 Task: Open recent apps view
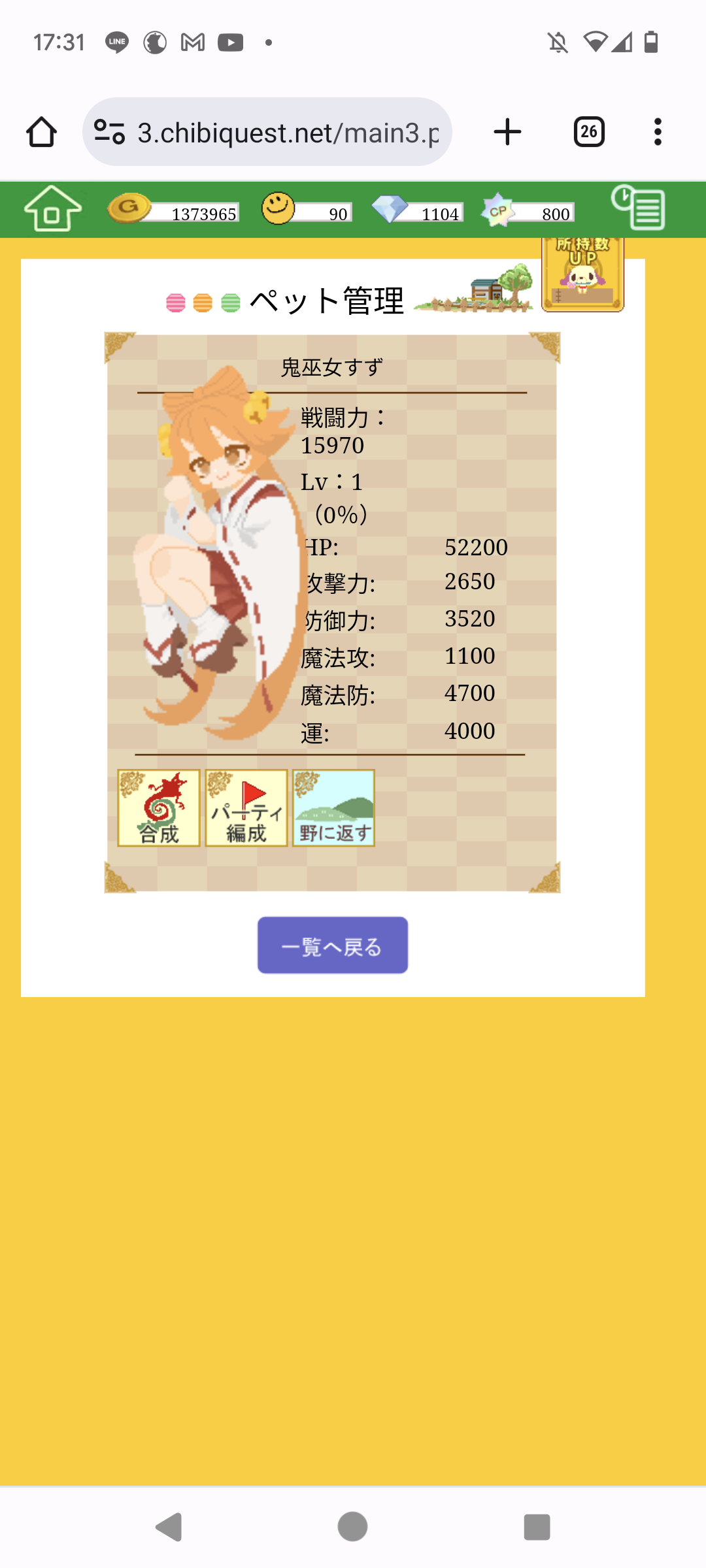(x=537, y=1527)
